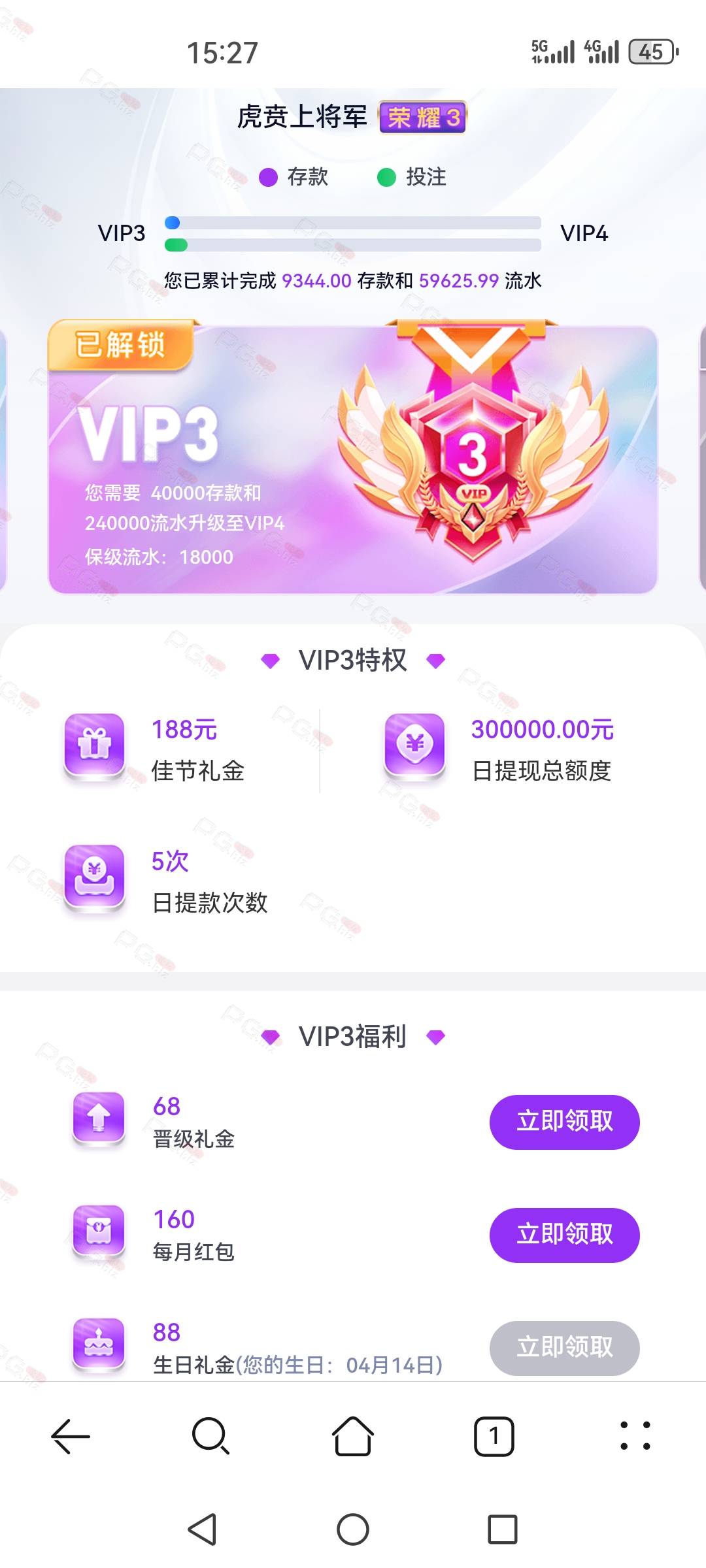Open the unlocked VIP3 level card

tap(352, 457)
